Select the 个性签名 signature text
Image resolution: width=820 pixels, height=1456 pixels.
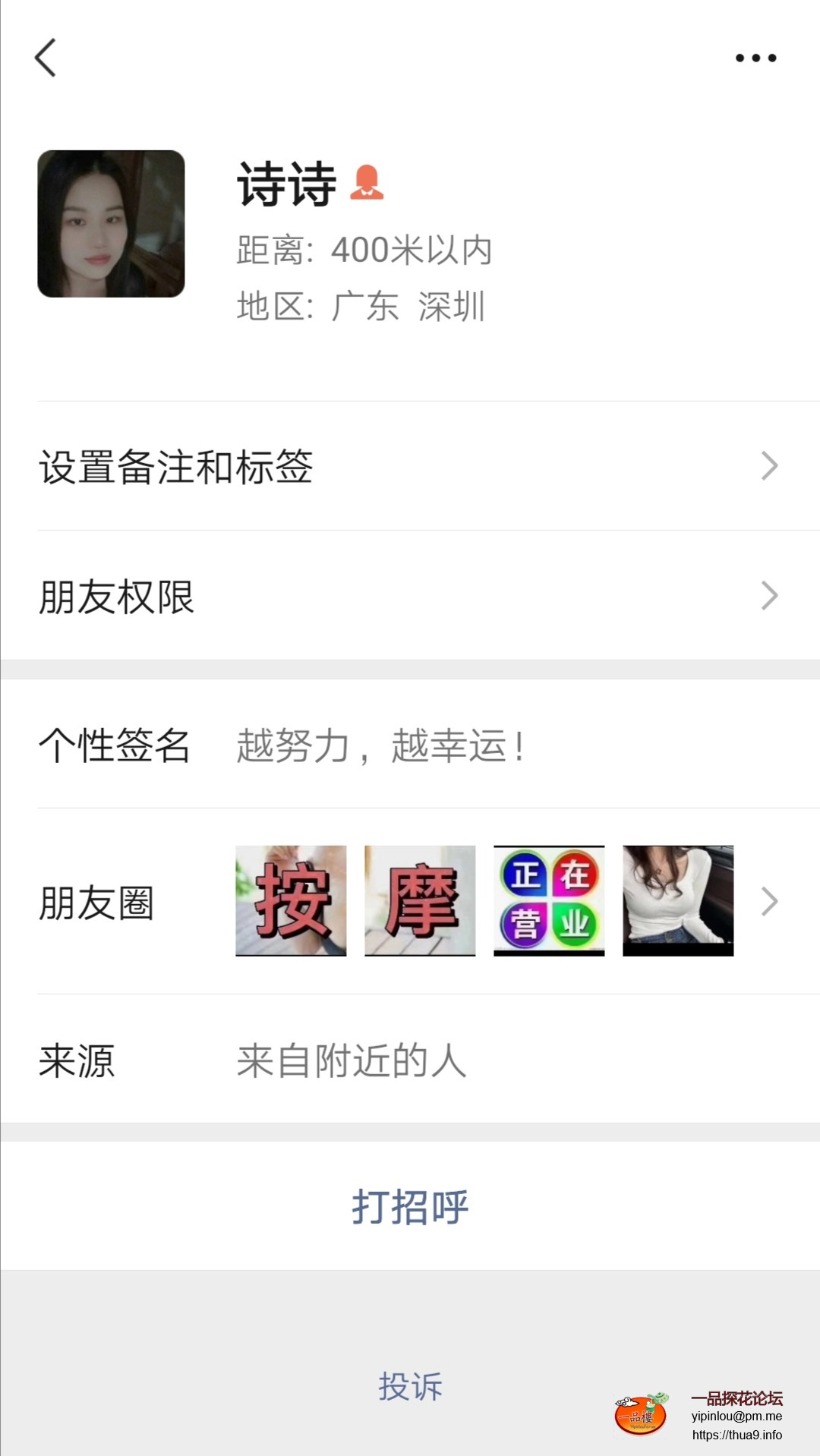[380, 744]
